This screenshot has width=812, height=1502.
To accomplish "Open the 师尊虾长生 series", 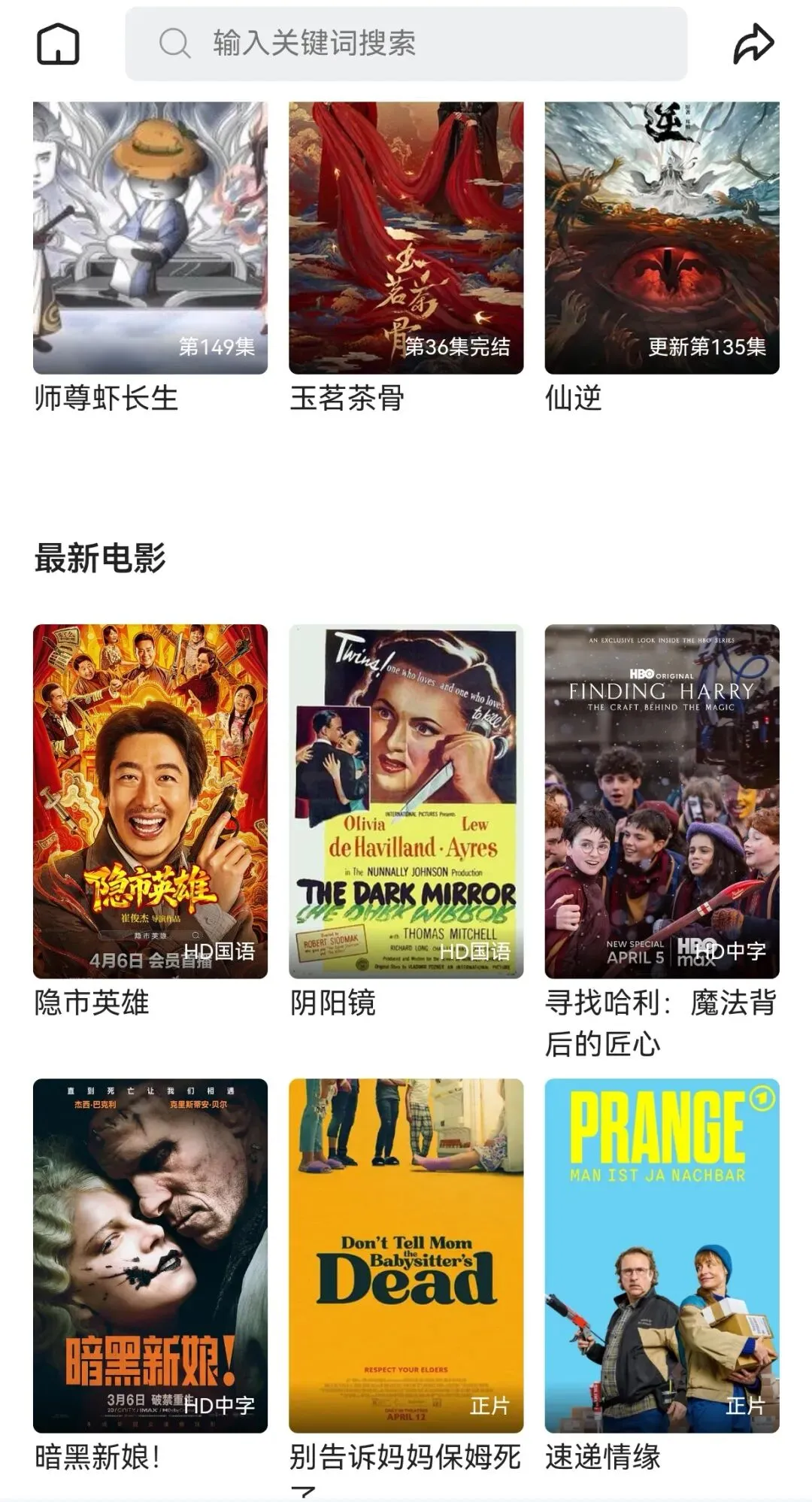I will [150, 238].
